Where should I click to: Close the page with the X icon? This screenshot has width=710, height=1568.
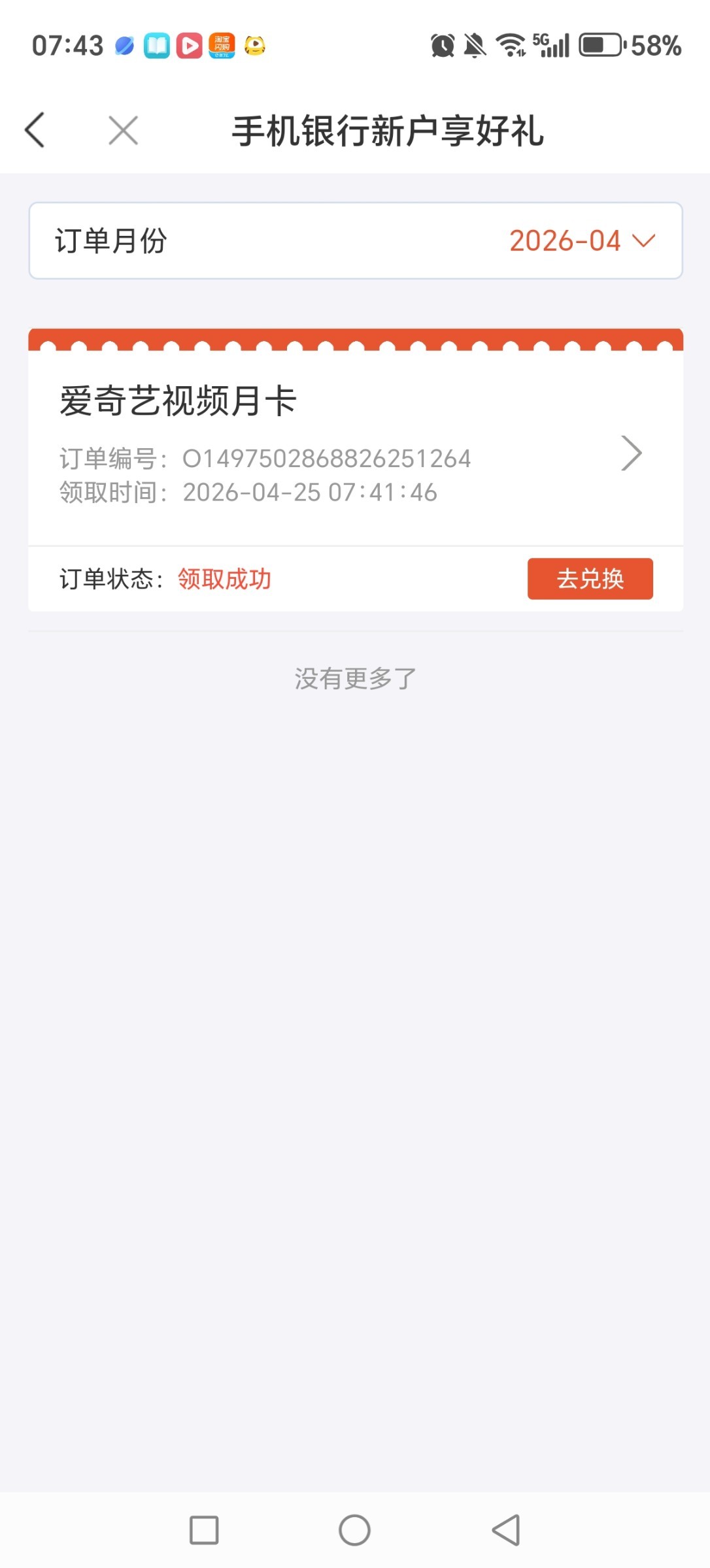123,130
